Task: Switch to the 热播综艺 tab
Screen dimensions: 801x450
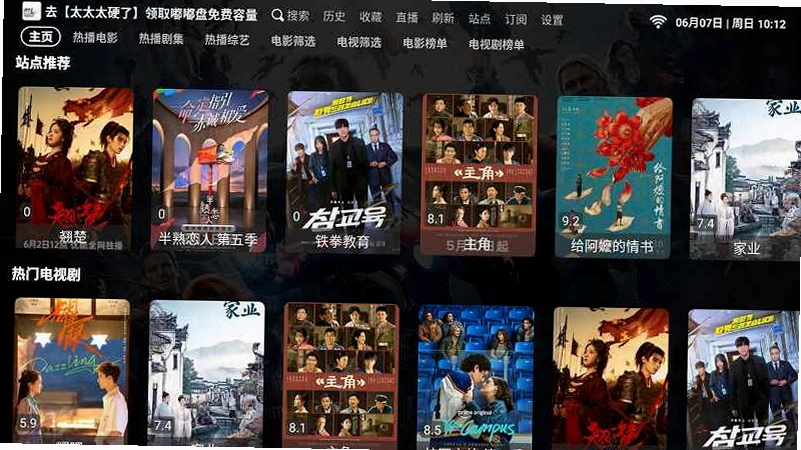Action: (227, 39)
